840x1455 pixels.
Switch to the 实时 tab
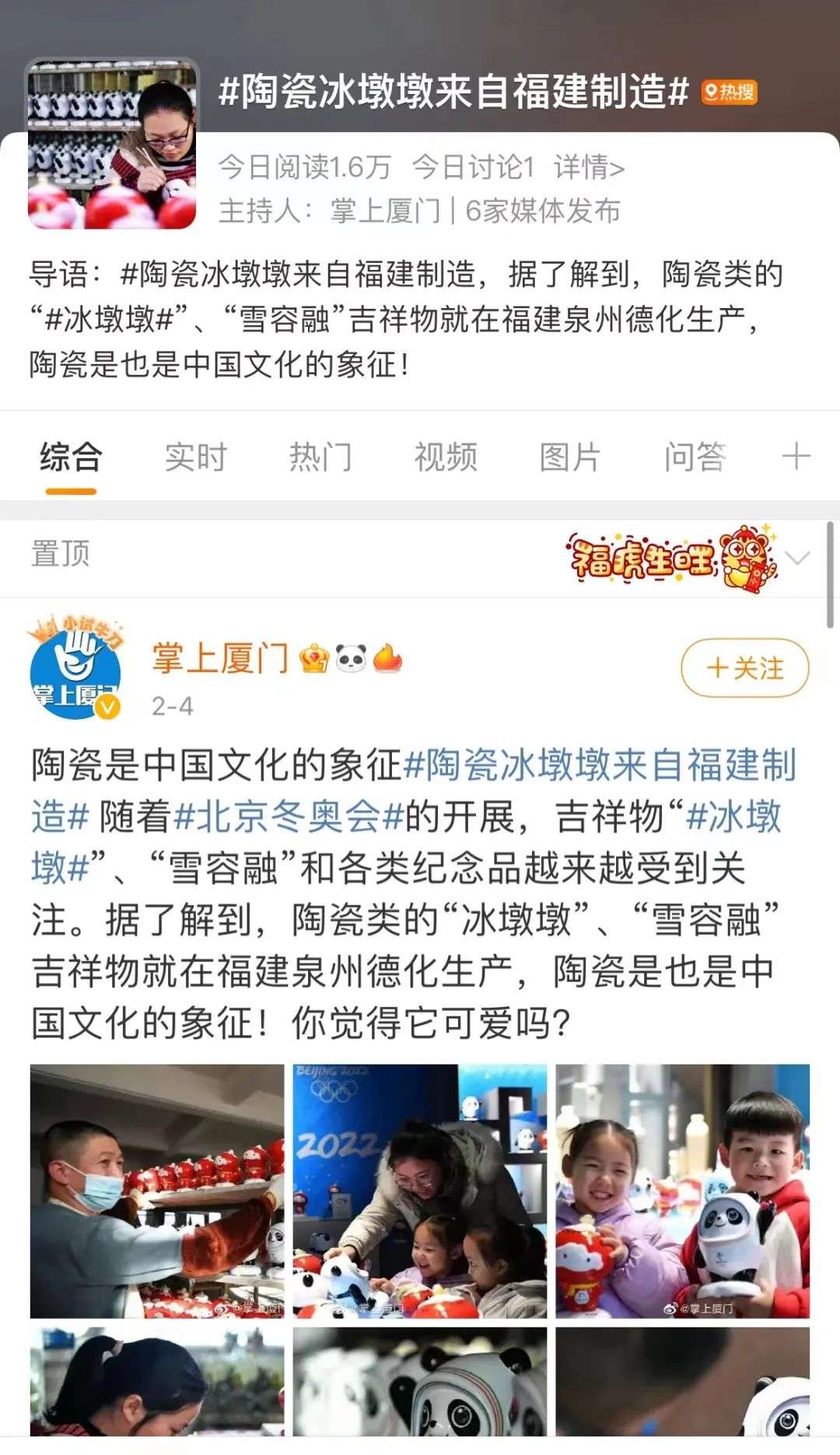[x=195, y=457]
